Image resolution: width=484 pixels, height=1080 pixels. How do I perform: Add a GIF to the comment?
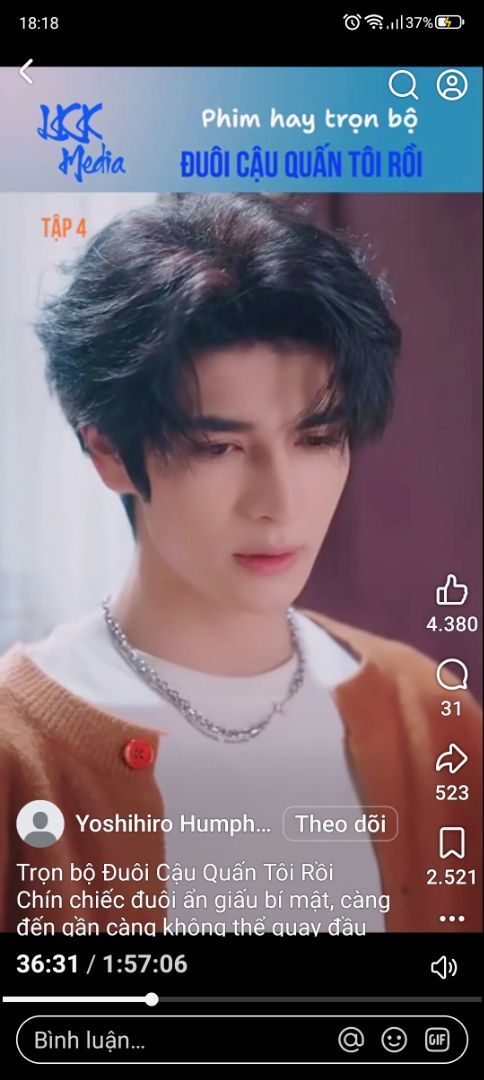click(438, 1040)
